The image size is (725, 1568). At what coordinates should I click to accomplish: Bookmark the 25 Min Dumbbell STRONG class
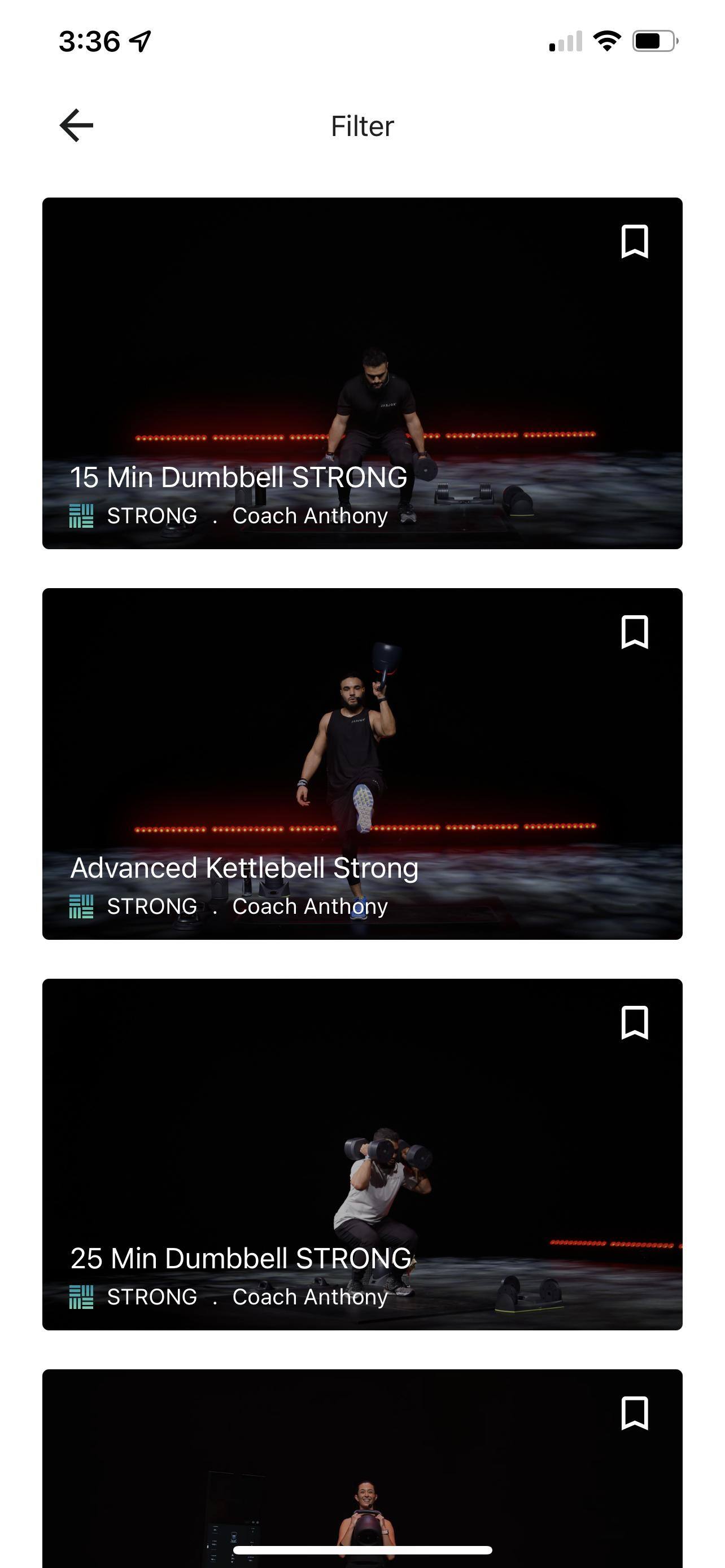(x=634, y=1023)
